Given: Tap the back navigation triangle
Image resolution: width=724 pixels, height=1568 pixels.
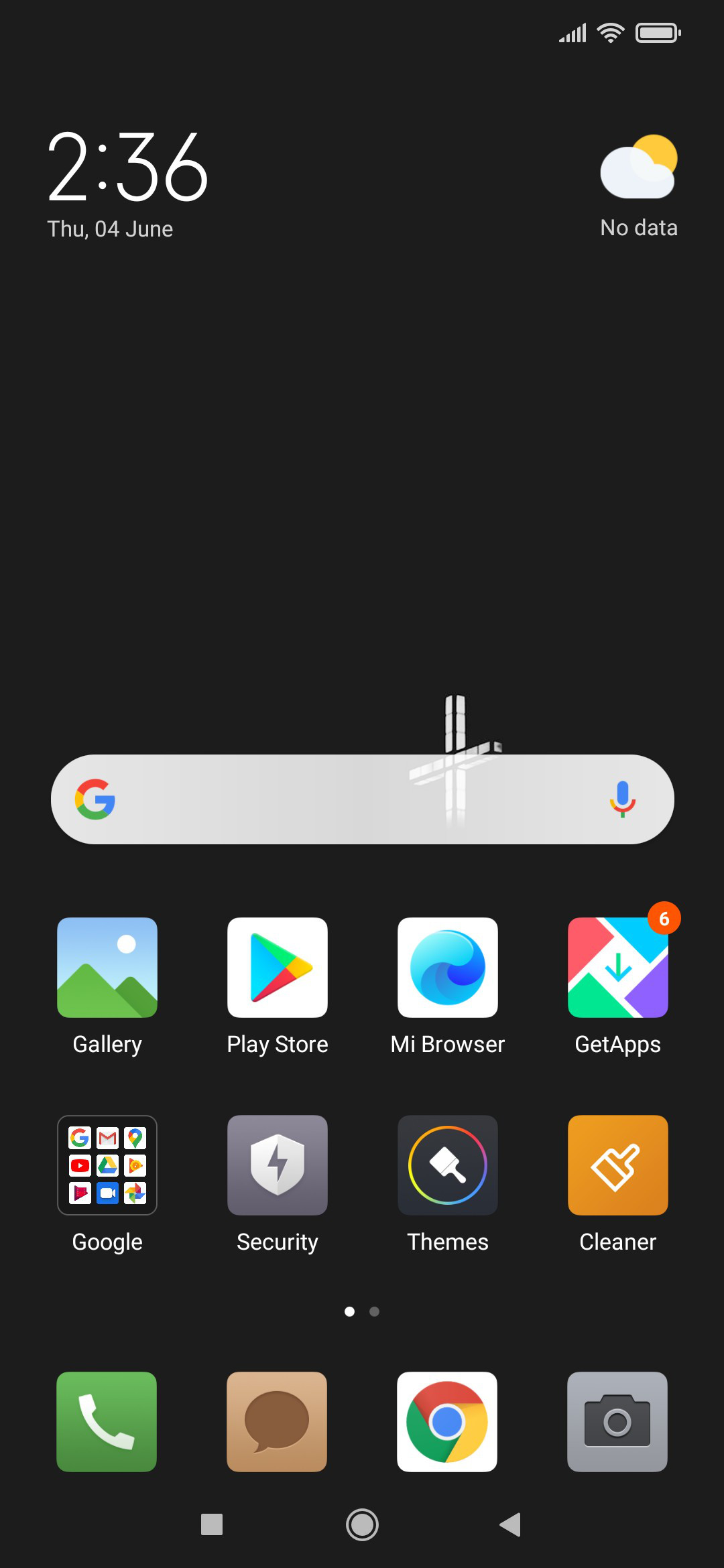Looking at the screenshot, I should [x=510, y=1524].
